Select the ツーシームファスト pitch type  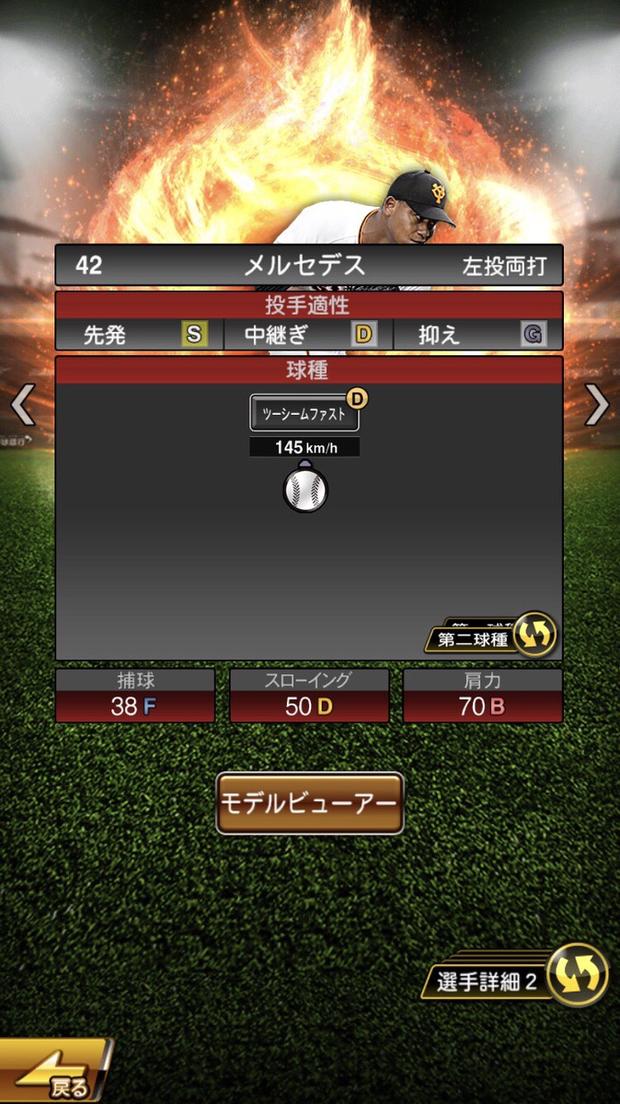[304, 412]
